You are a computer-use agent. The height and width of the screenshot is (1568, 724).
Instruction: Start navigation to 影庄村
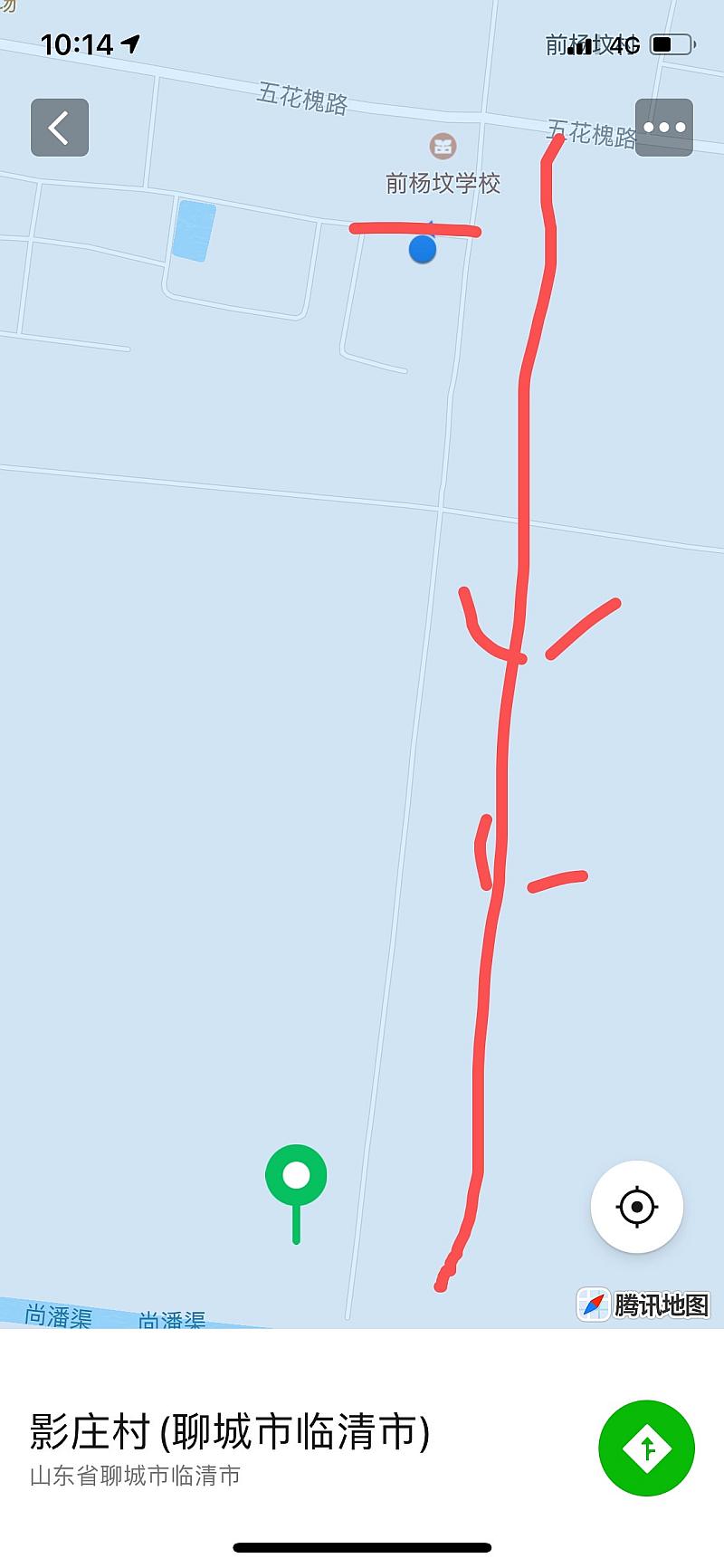pyautogui.click(x=646, y=1448)
